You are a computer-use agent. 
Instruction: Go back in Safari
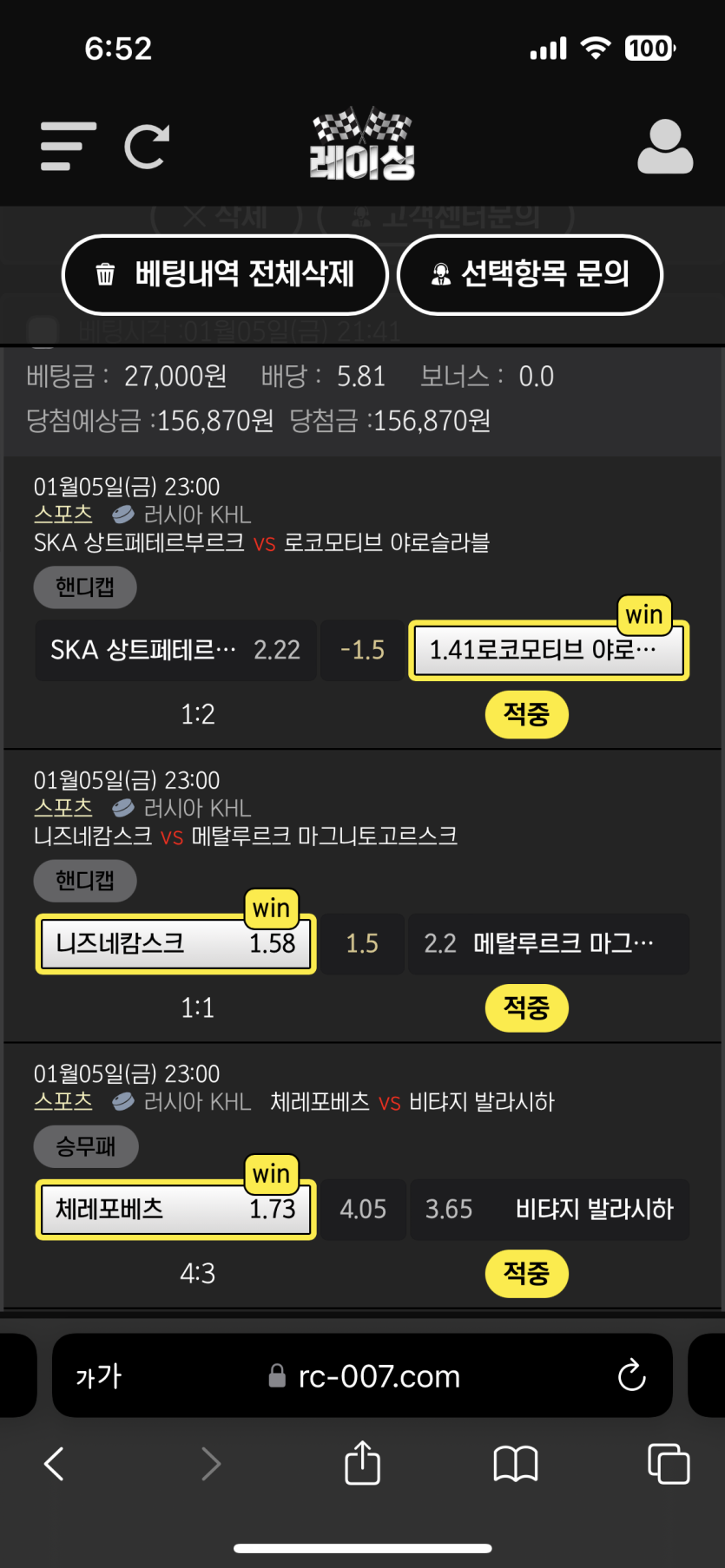[54, 1464]
